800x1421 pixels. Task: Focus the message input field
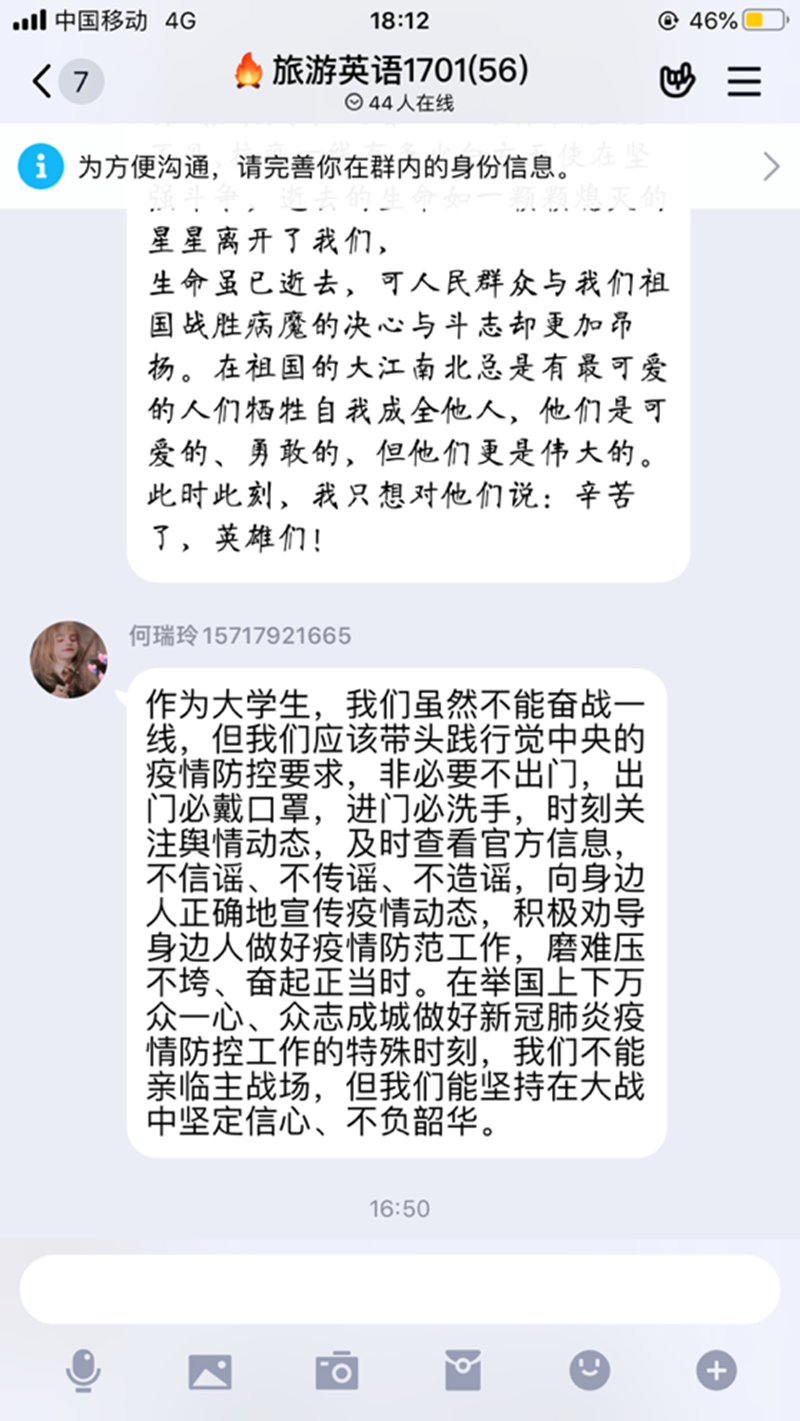pos(400,1289)
